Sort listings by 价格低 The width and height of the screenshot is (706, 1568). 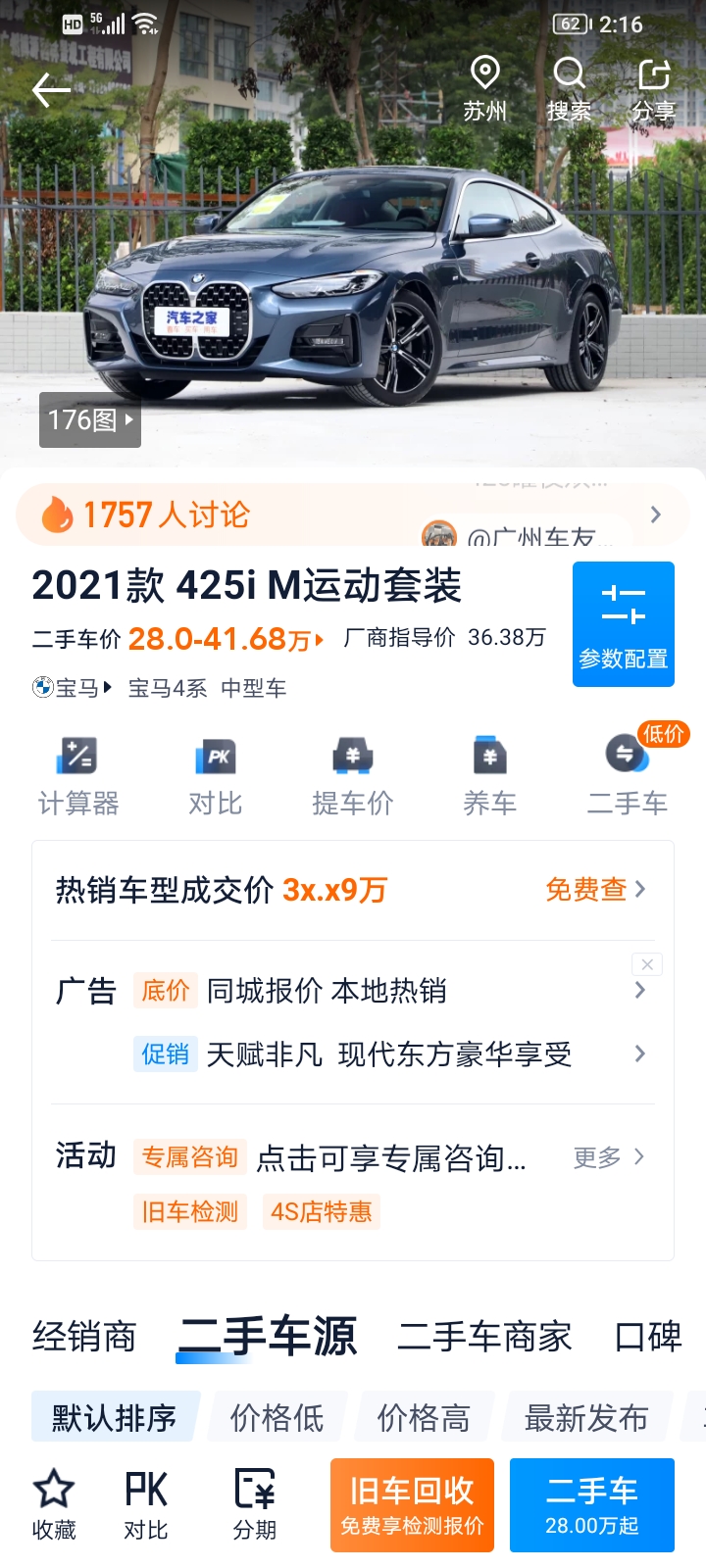(277, 1417)
